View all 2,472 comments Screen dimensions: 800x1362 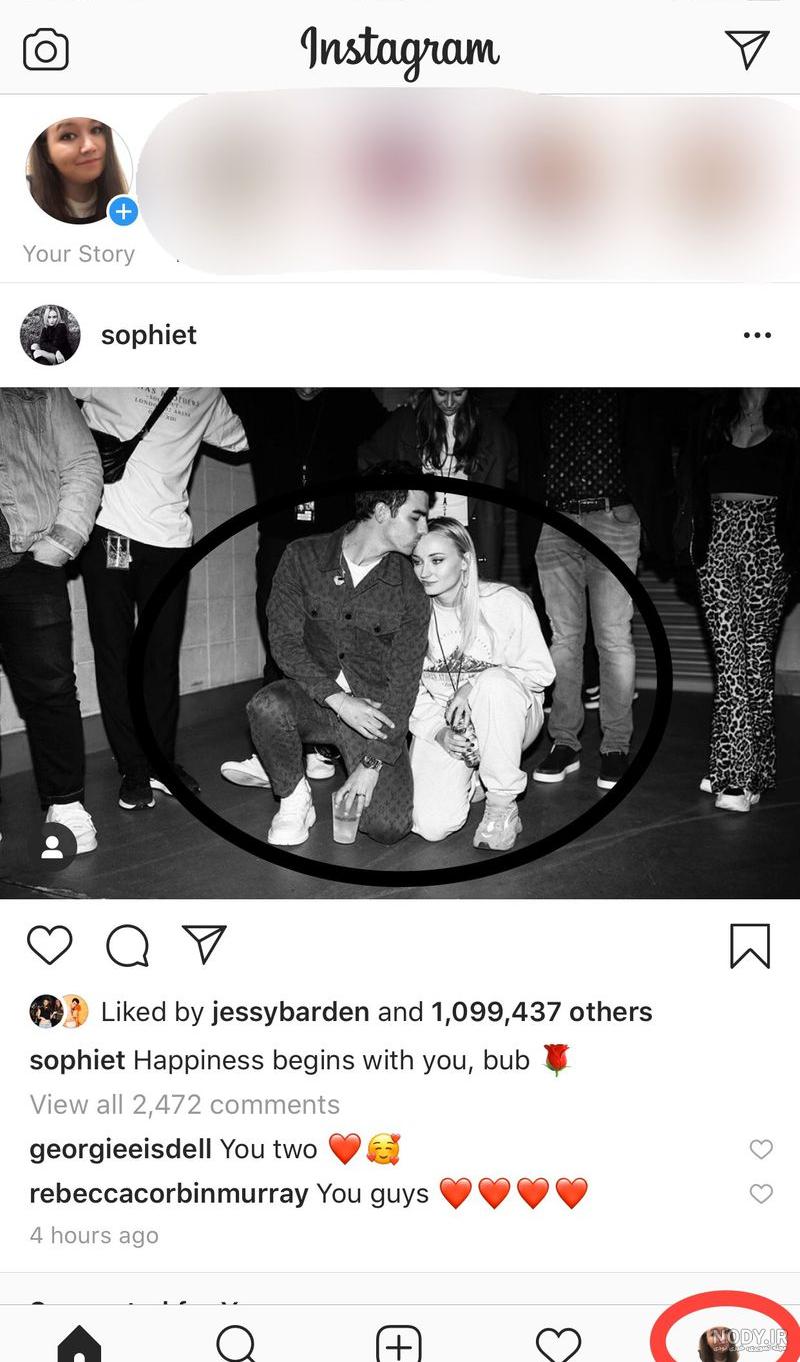pos(185,1104)
